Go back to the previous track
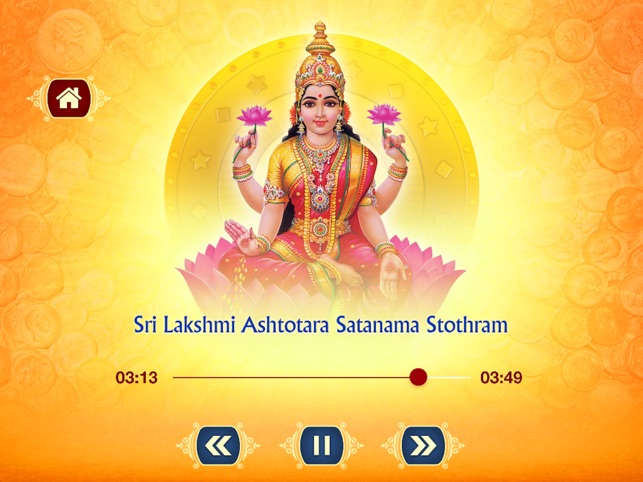 click(x=220, y=444)
